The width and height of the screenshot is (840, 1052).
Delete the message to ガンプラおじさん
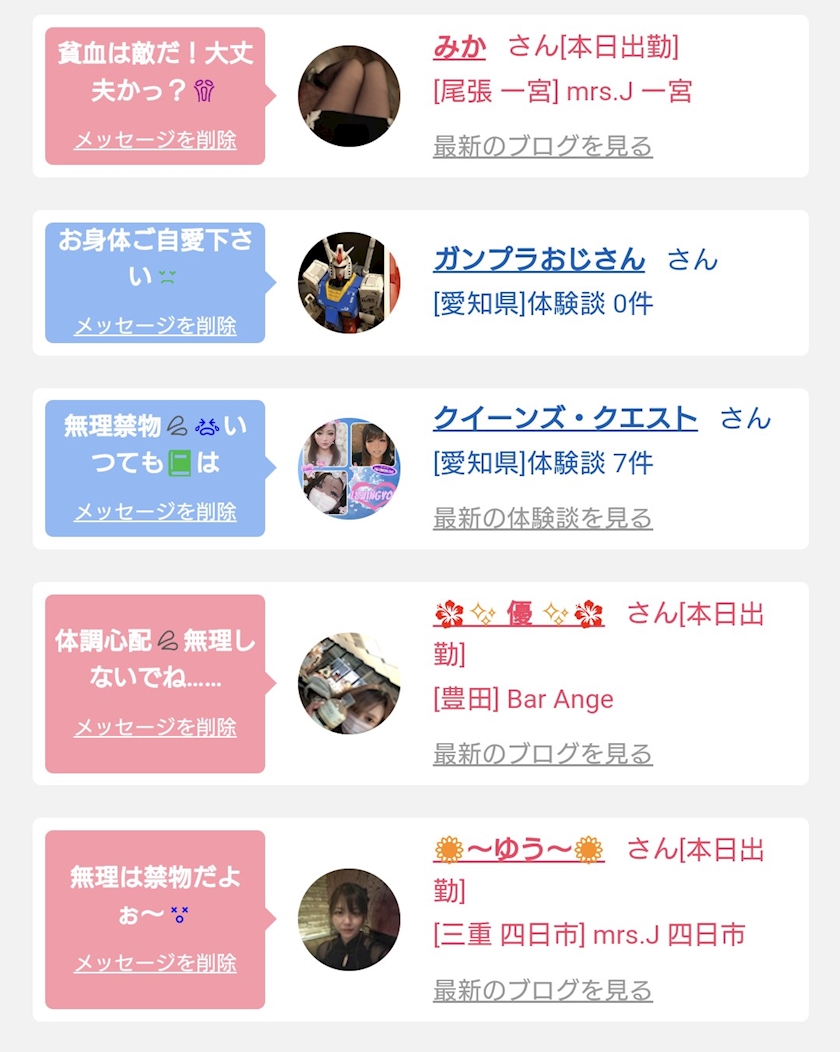[x=155, y=326]
